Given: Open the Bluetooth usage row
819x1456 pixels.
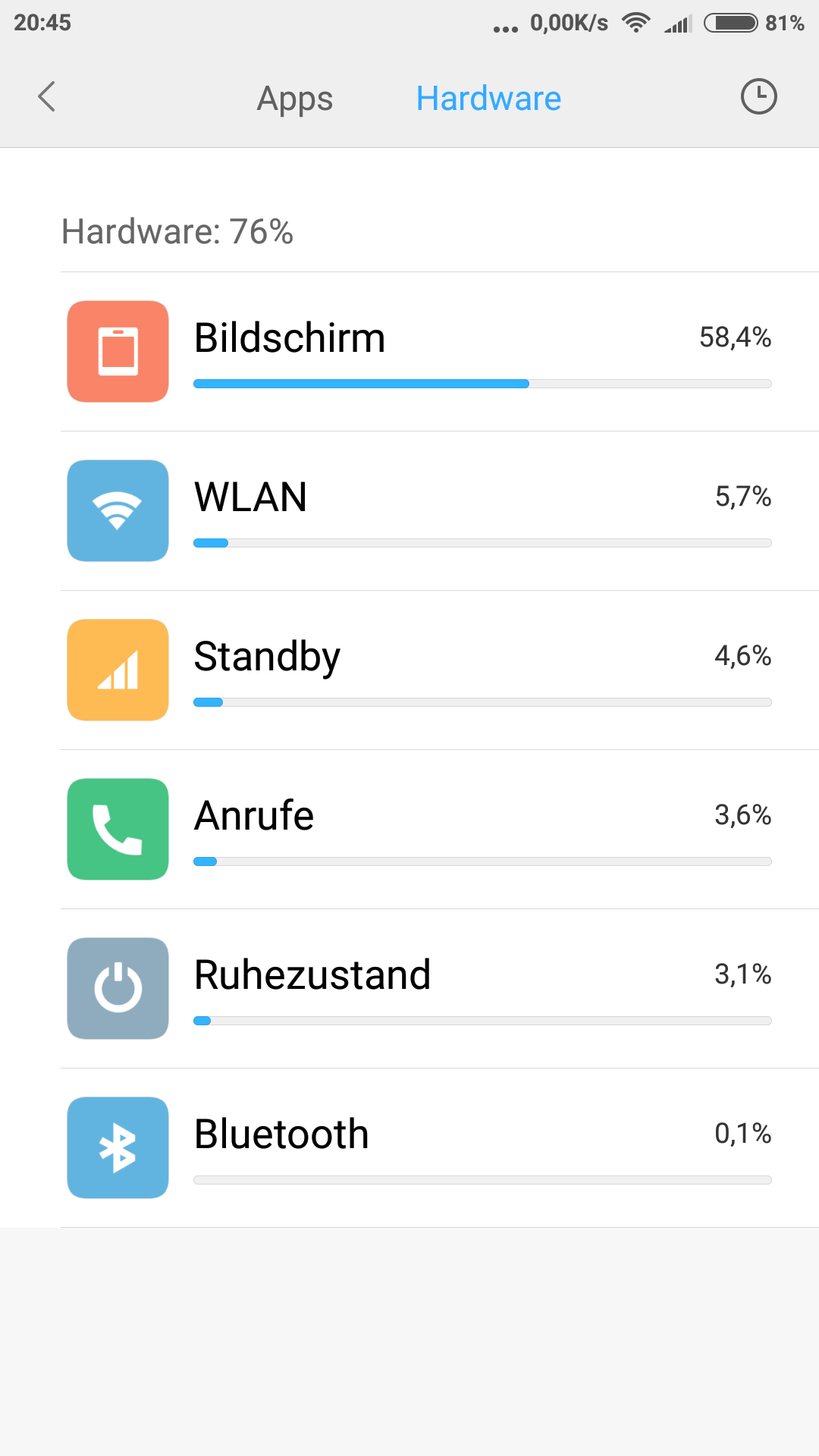Looking at the screenshot, I should pos(440,1148).
